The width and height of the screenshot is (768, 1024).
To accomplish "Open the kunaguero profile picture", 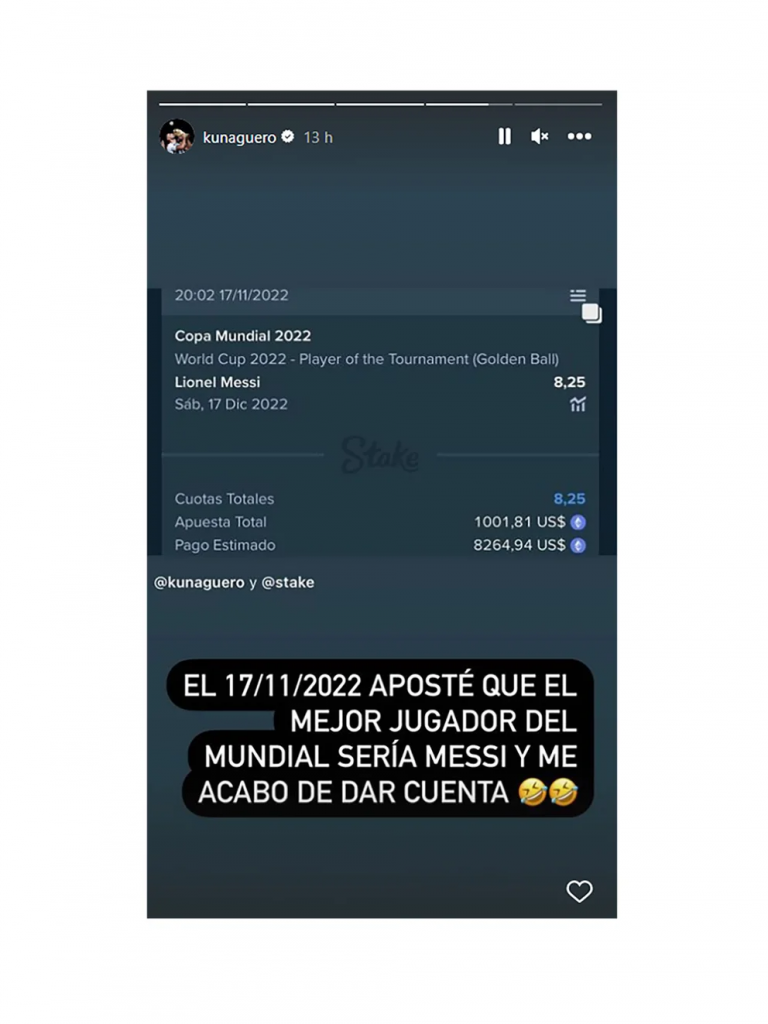I will 177,137.
